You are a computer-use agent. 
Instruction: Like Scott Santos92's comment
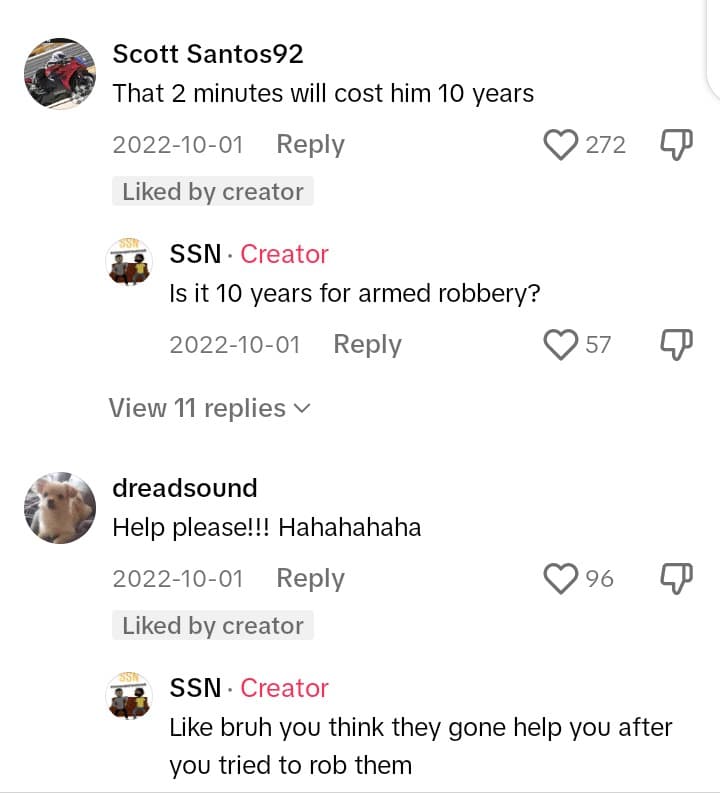click(x=561, y=145)
